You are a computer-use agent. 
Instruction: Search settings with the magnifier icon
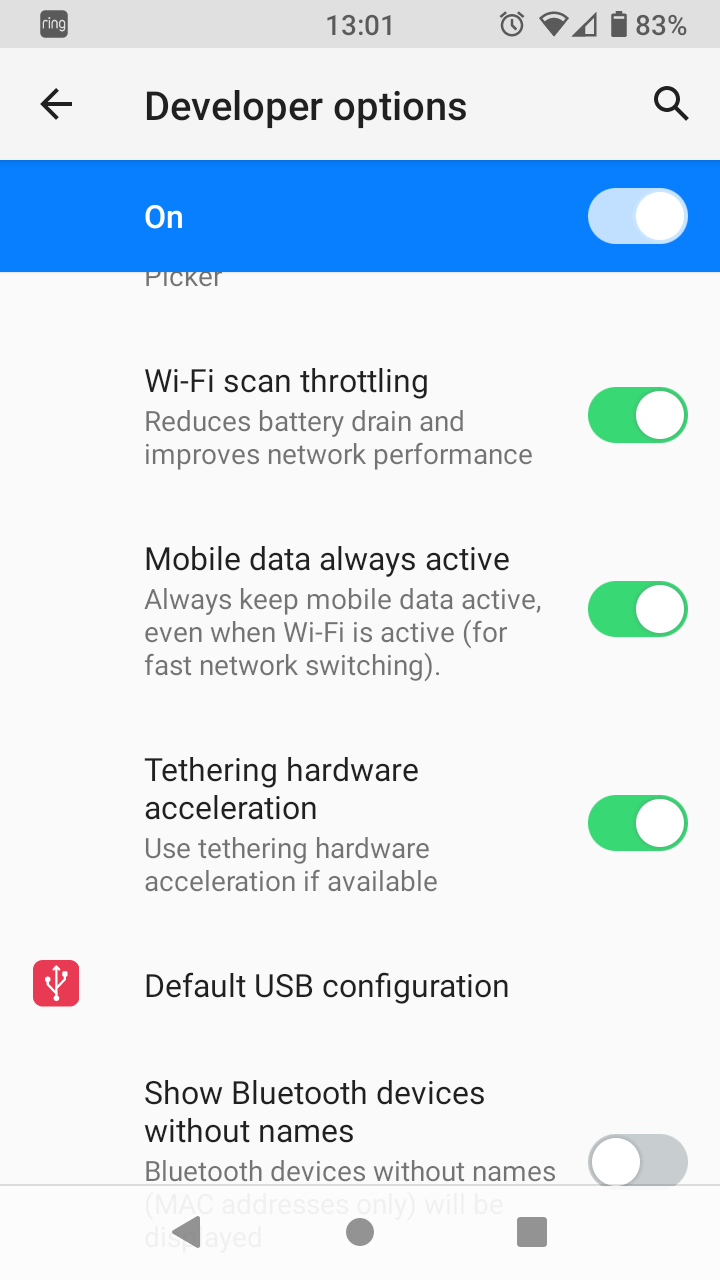click(671, 103)
